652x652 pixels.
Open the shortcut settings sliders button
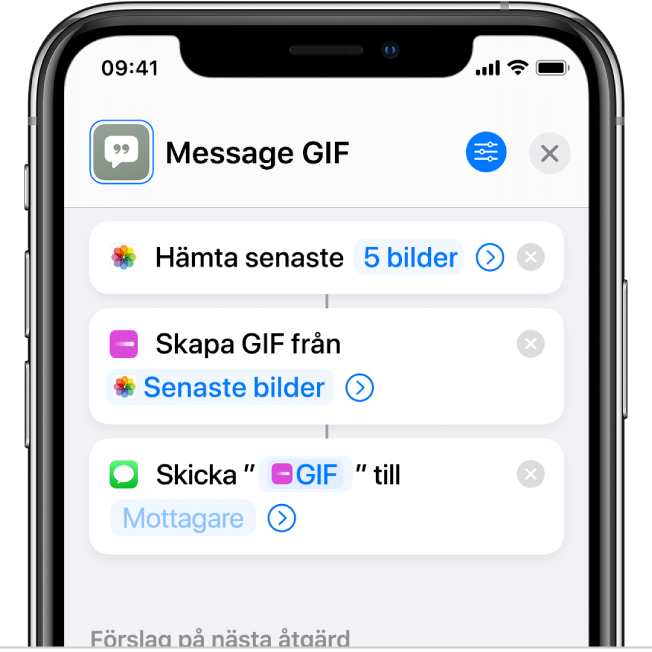tap(486, 153)
